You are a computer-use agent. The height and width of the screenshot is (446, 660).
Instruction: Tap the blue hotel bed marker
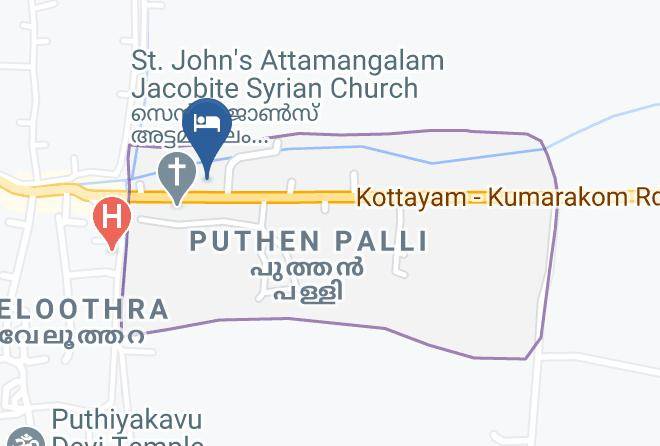tap(207, 137)
